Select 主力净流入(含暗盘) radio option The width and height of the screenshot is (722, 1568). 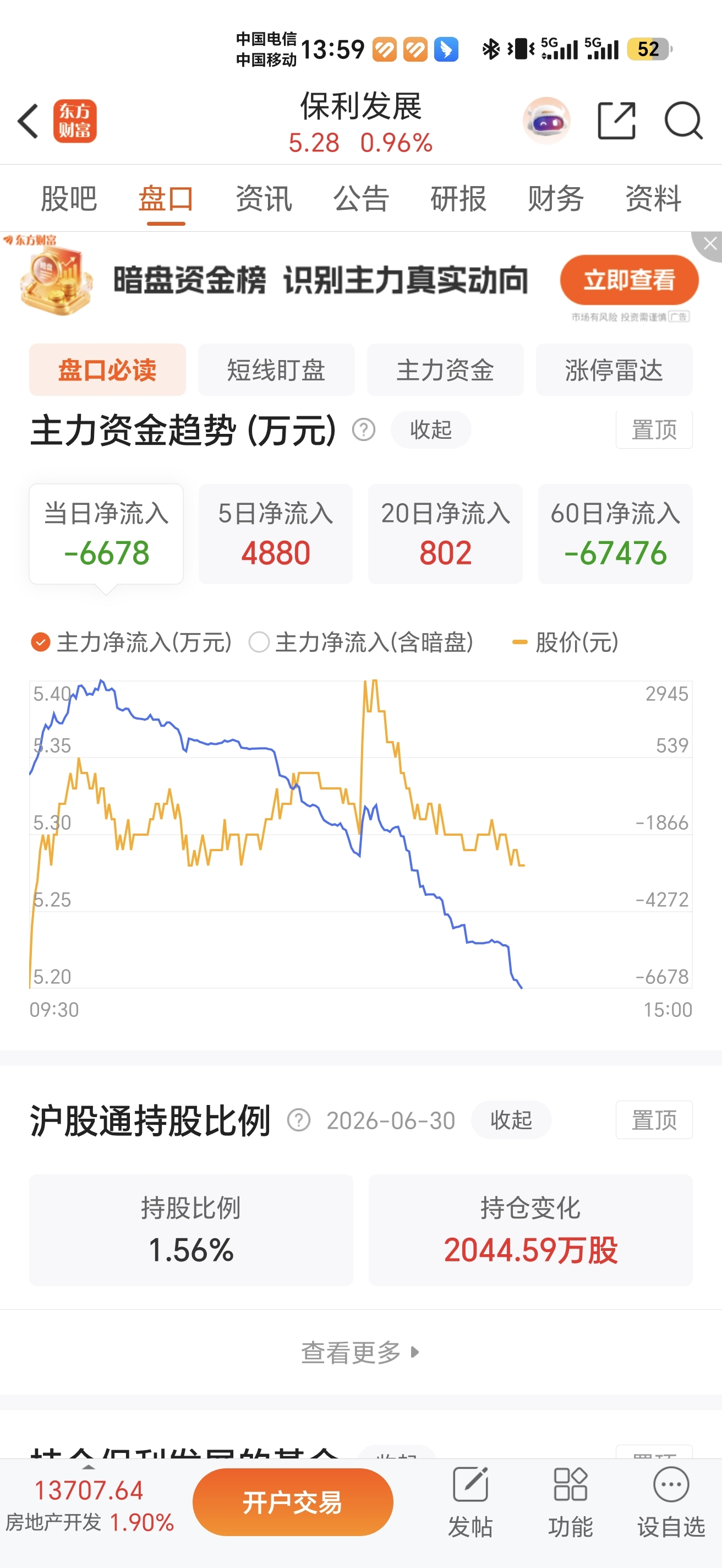tap(360, 642)
